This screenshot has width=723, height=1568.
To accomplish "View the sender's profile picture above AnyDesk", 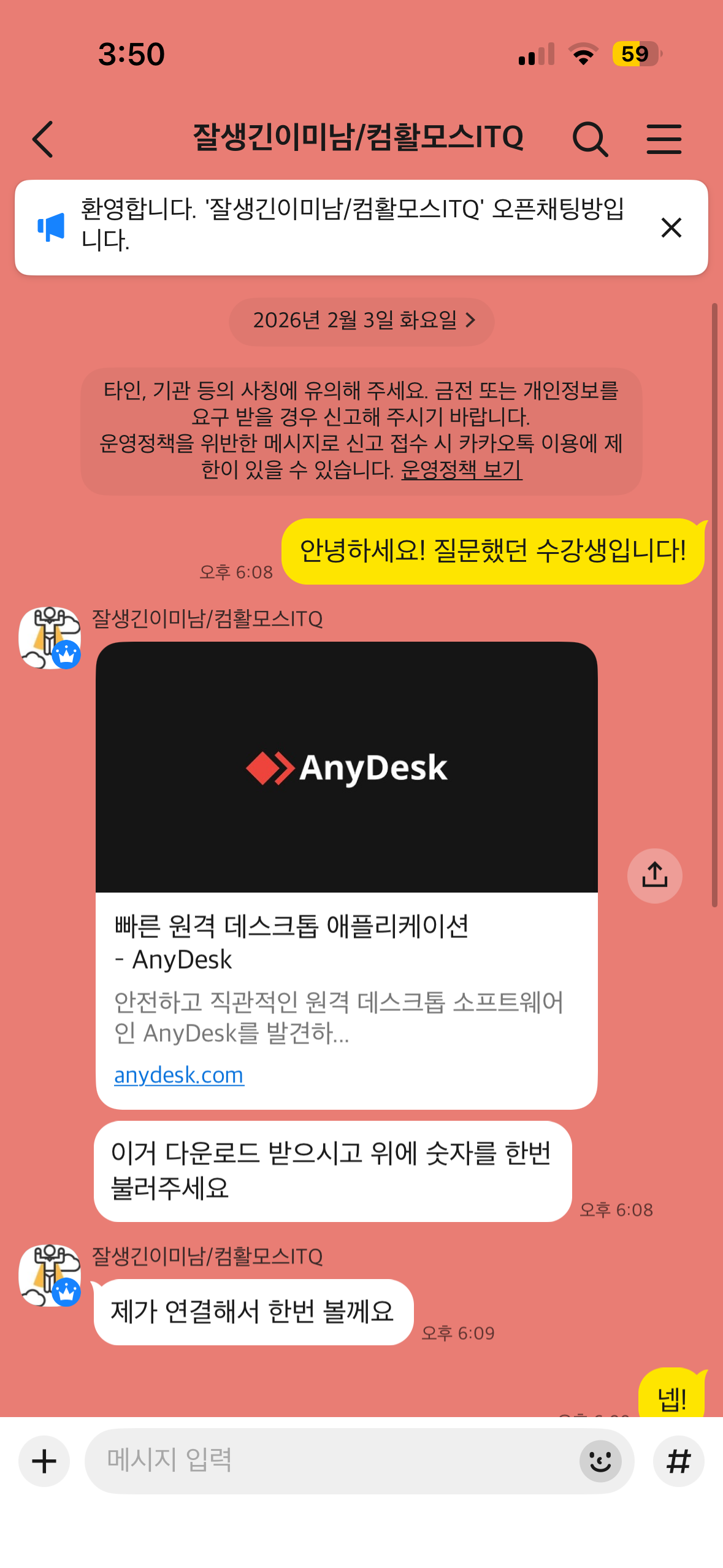I will (50, 638).
